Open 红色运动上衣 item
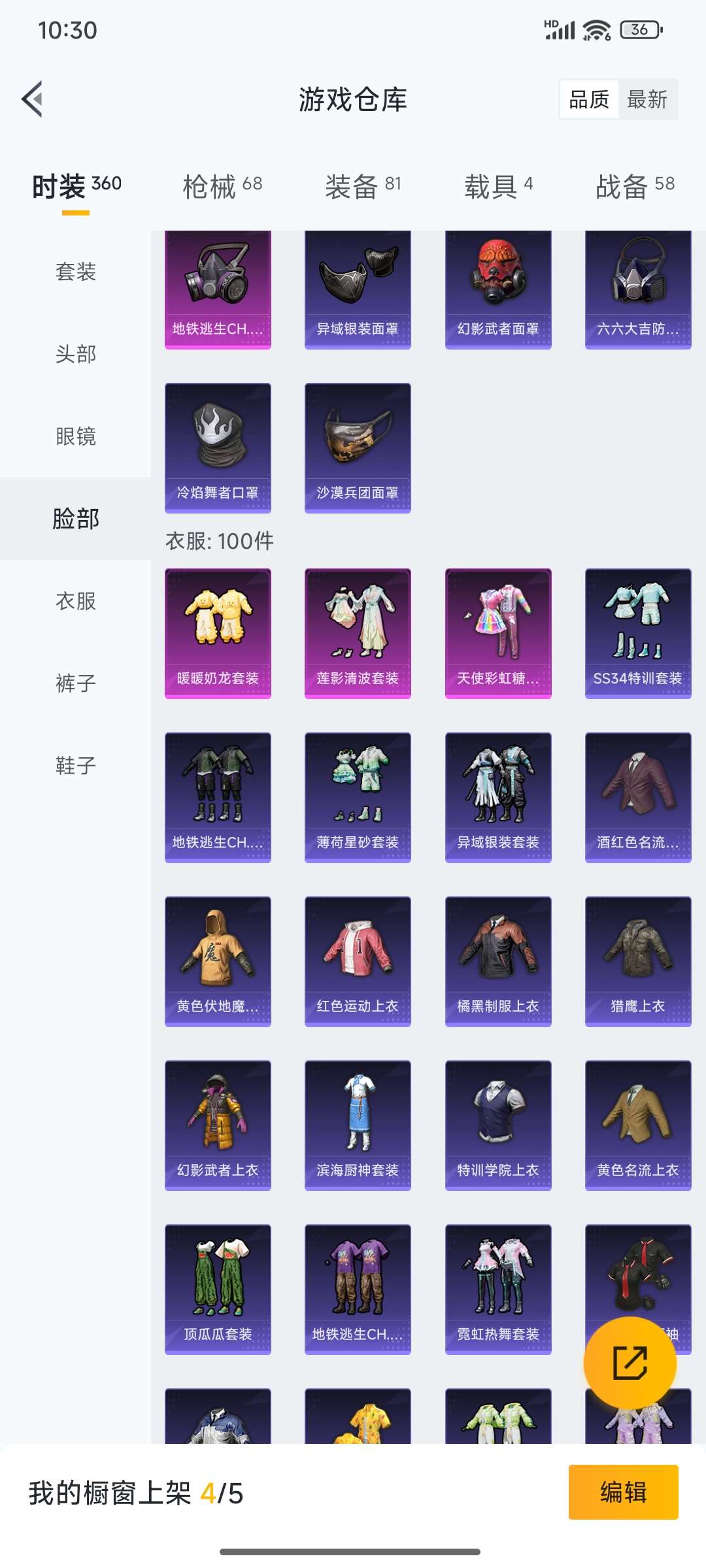706x1568 pixels. point(358,962)
